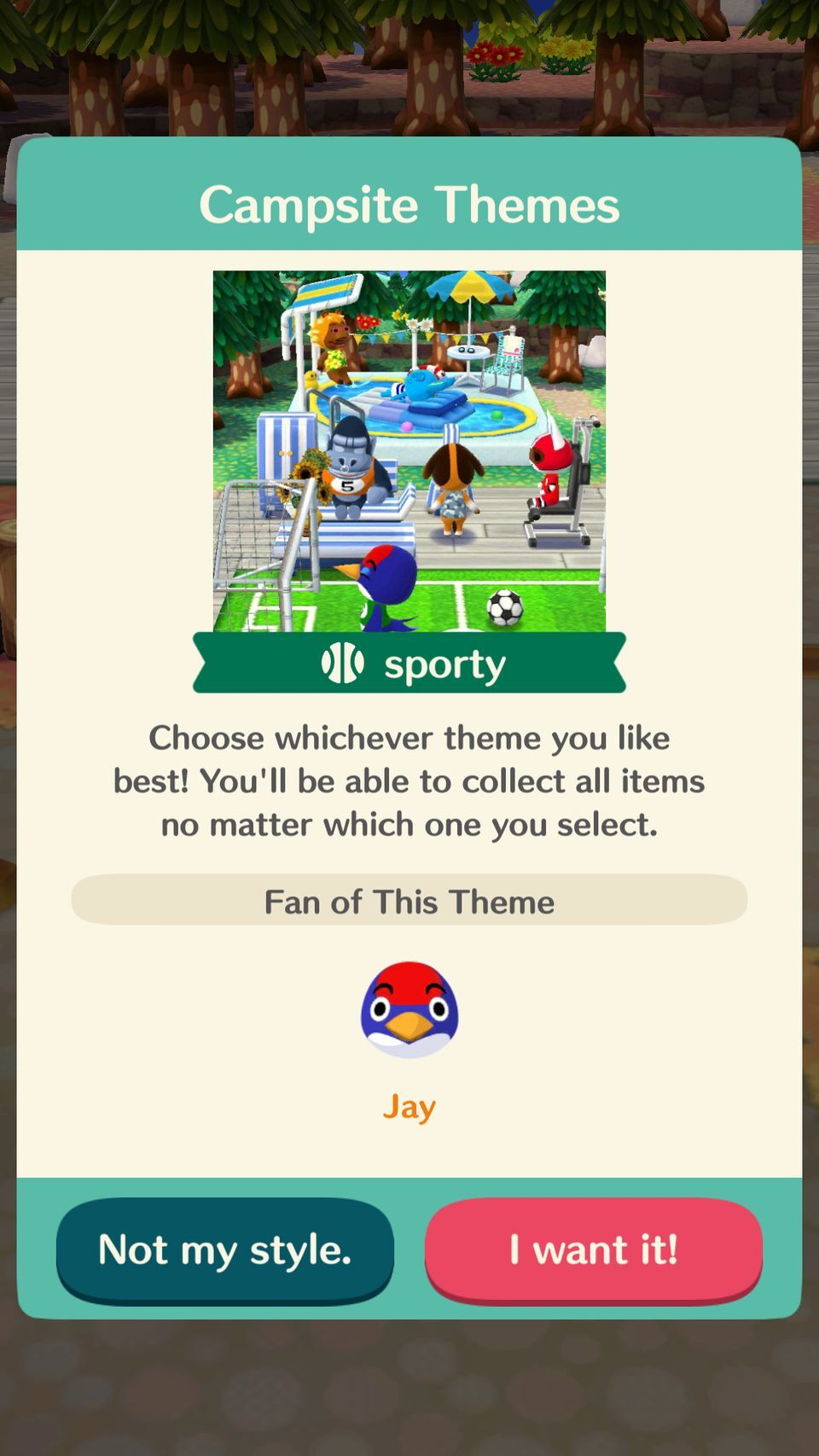Tap the bunting flag garland in the preview
The image size is (819, 1456).
401,337
